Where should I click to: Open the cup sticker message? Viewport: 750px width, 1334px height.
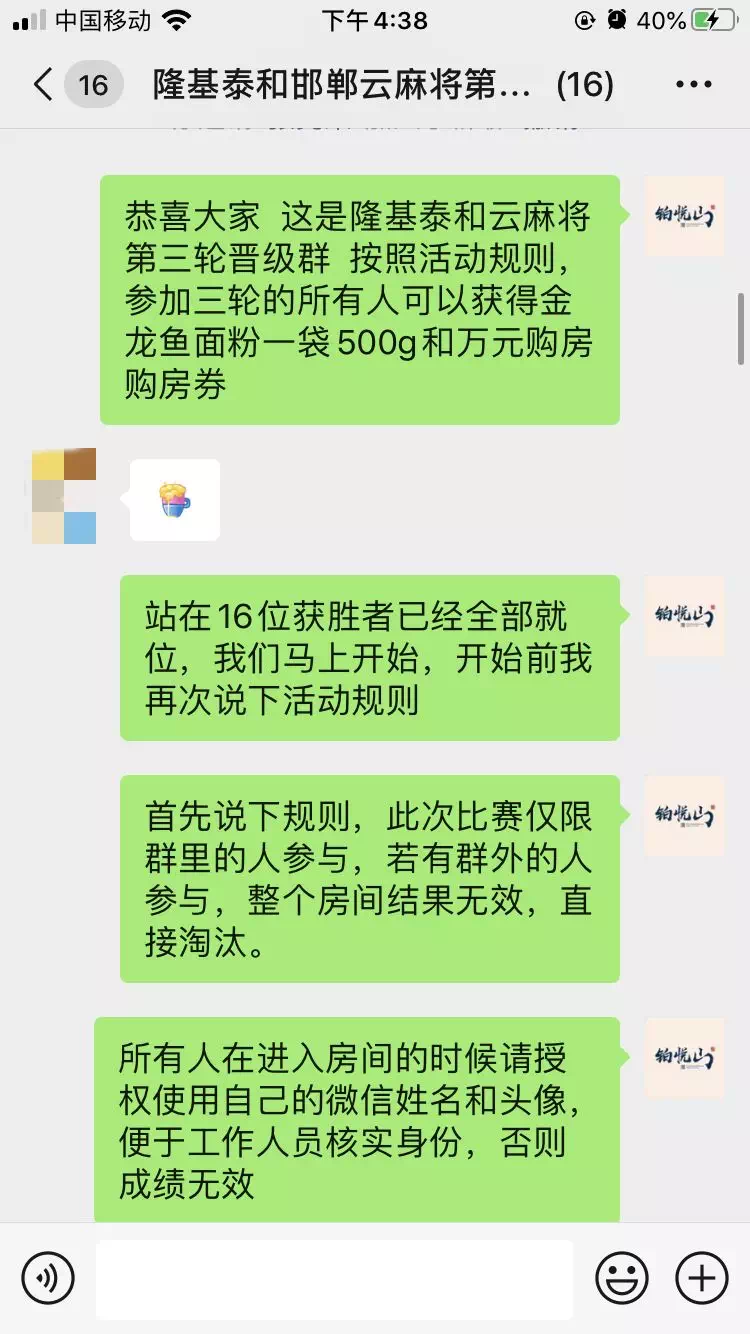click(175, 499)
